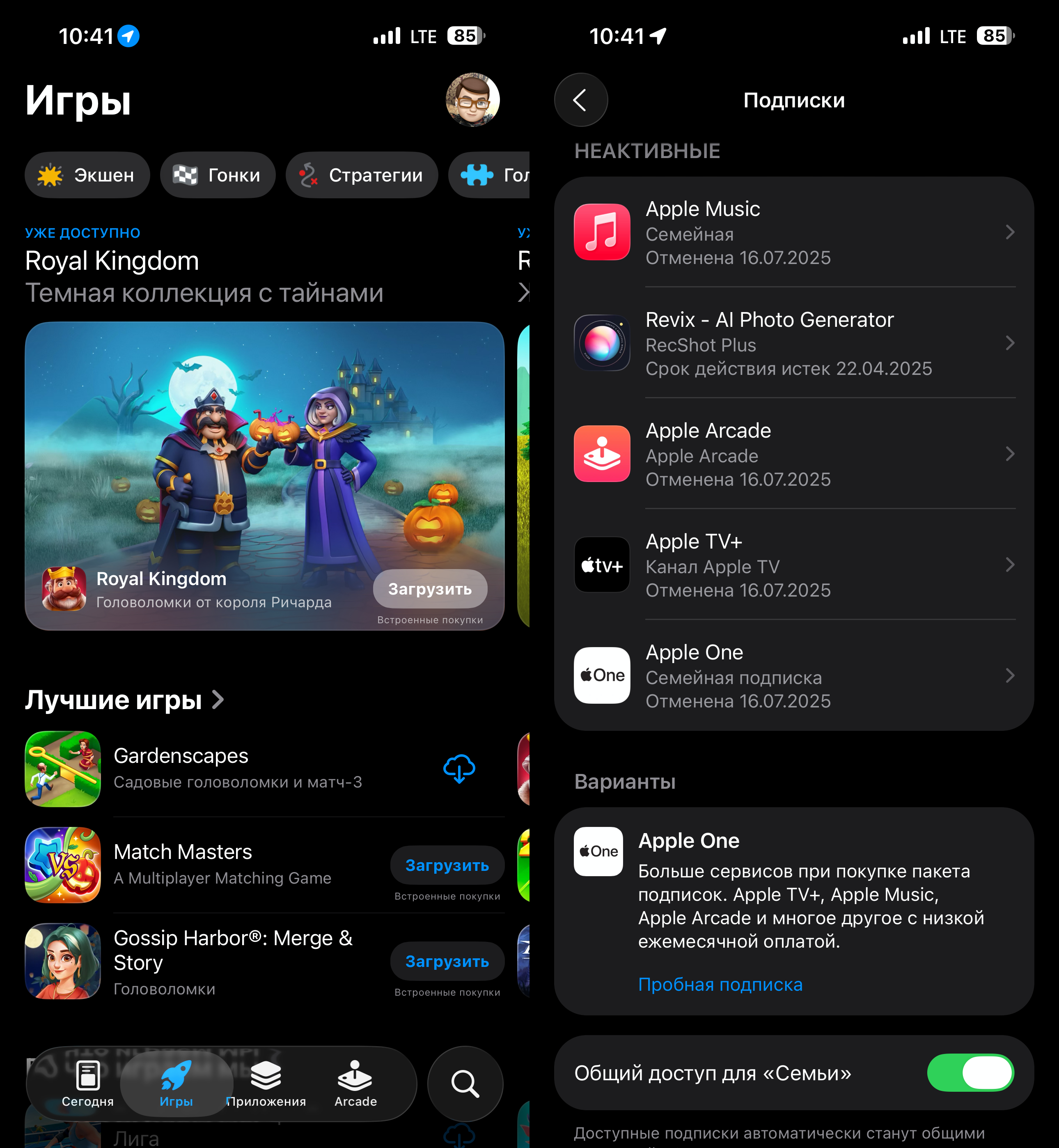Open Revix - AI Photo Generator subscription
Screen dimensions: 1059x1148
click(x=794, y=343)
